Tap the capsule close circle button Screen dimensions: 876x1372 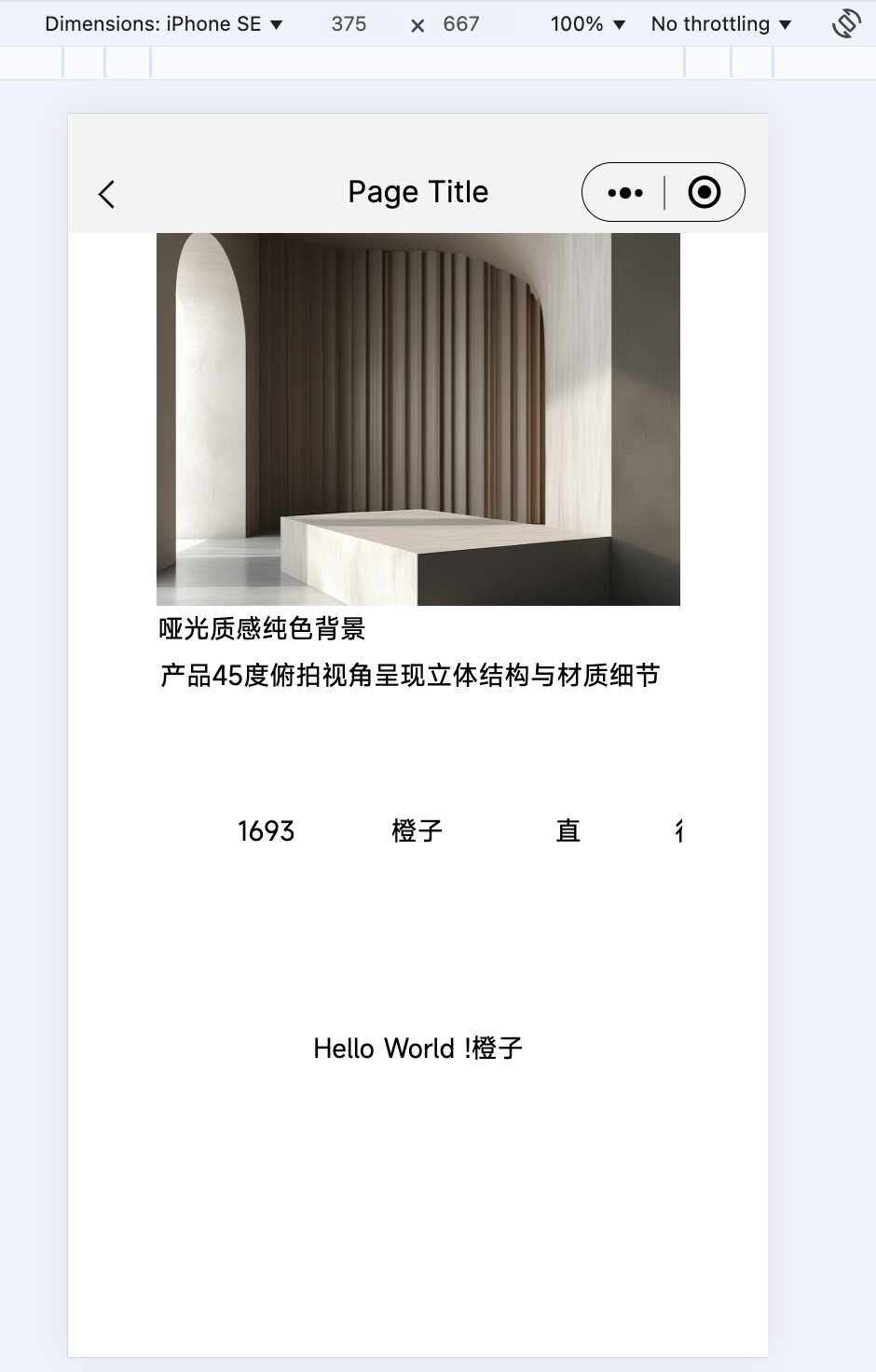pyautogui.click(x=705, y=192)
